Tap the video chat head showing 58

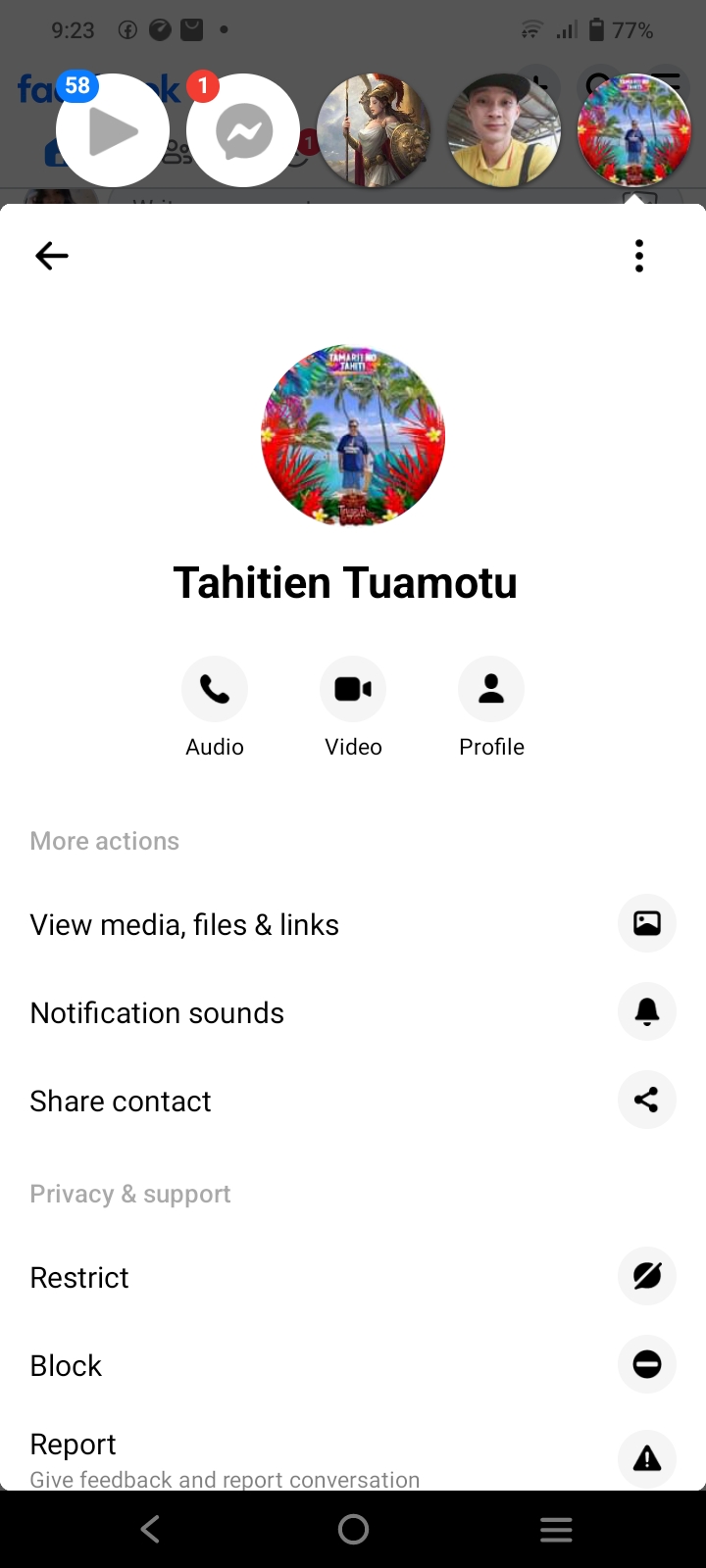pyautogui.click(x=113, y=130)
